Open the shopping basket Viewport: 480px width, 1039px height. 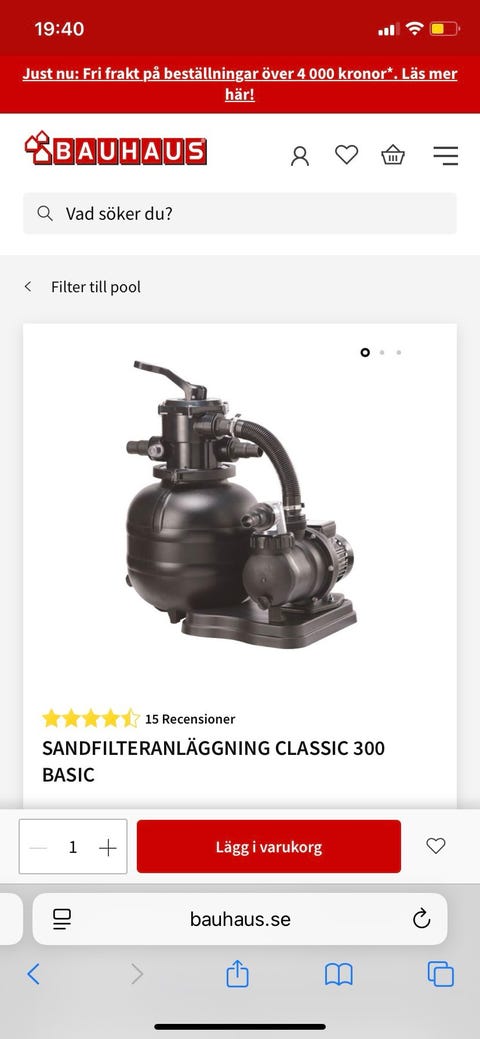tap(393, 154)
